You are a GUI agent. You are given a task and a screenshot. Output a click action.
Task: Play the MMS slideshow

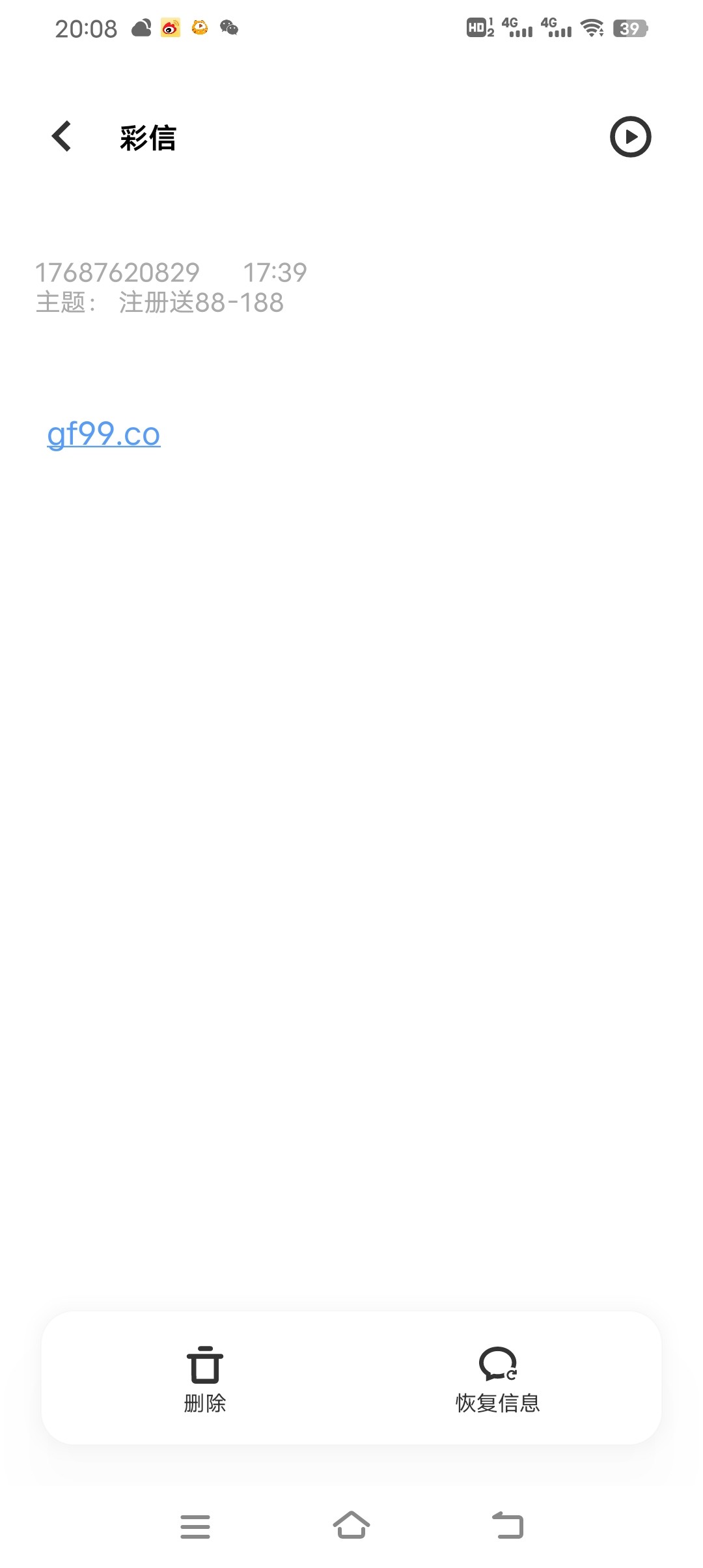coord(630,137)
